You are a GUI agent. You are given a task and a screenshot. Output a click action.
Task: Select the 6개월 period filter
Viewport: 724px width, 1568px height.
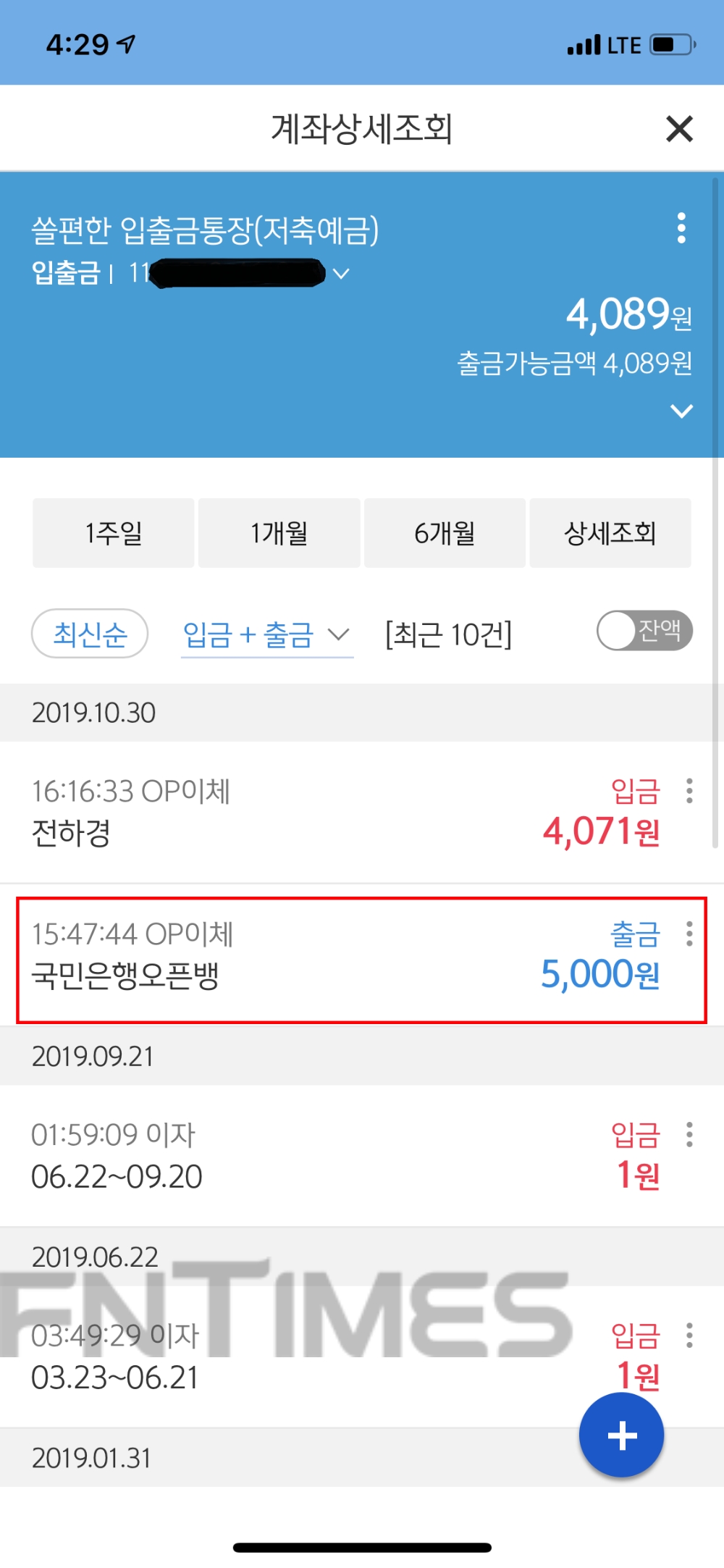[x=444, y=533]
